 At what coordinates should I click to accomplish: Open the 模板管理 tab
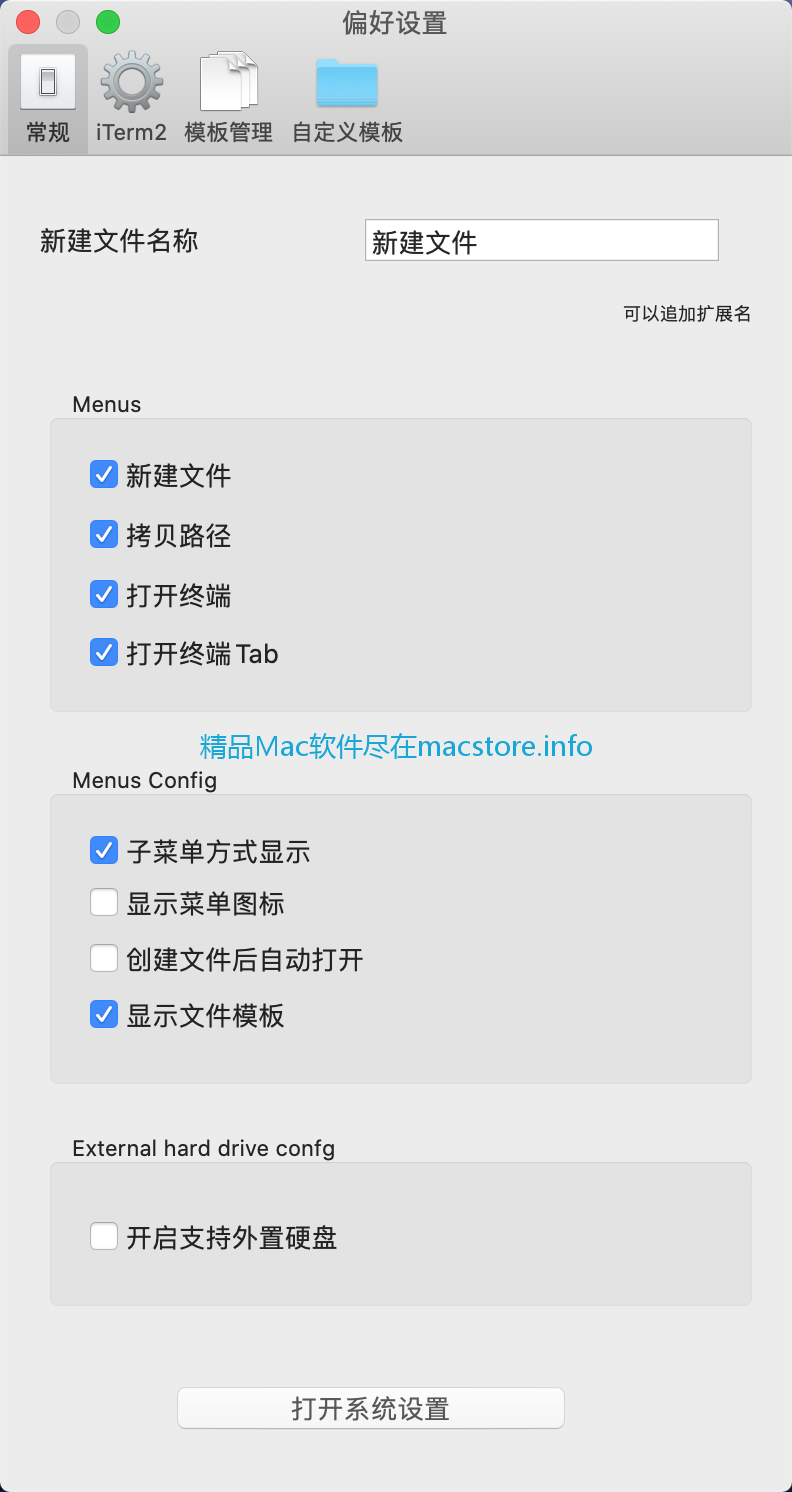point(229,98)
